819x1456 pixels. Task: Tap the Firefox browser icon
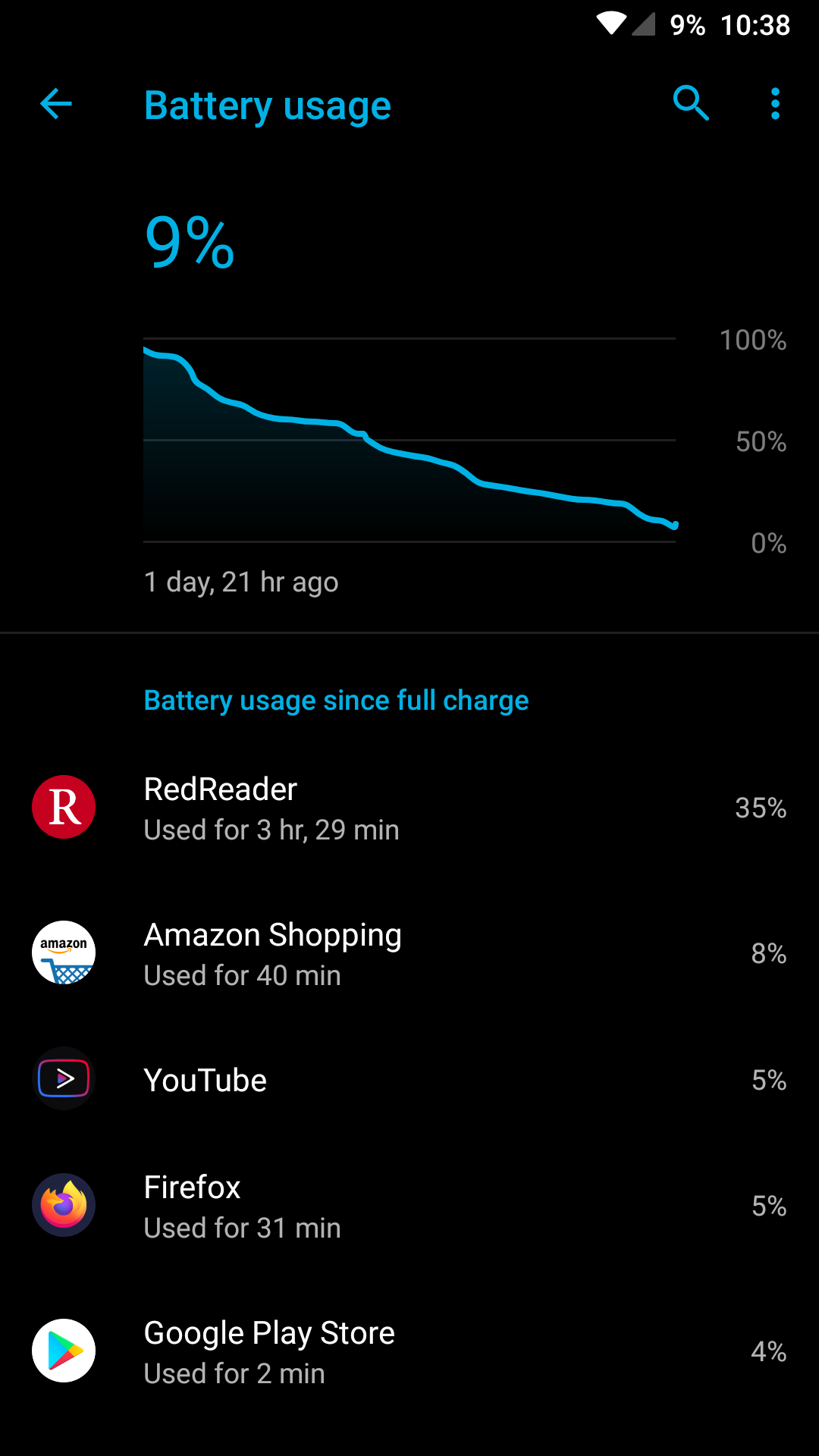tap(64, 1204)
